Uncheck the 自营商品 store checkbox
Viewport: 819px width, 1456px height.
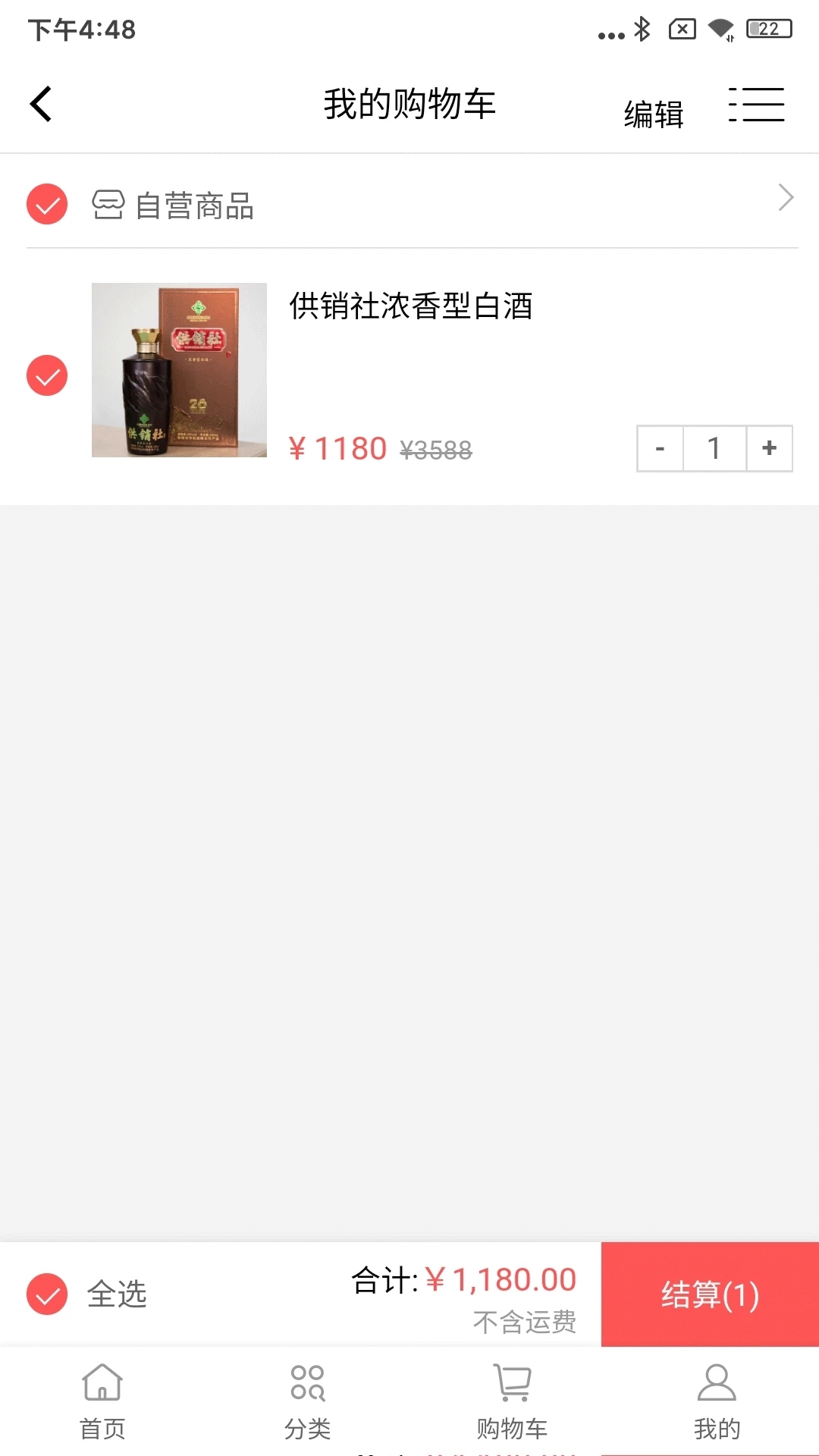(47, 204)
